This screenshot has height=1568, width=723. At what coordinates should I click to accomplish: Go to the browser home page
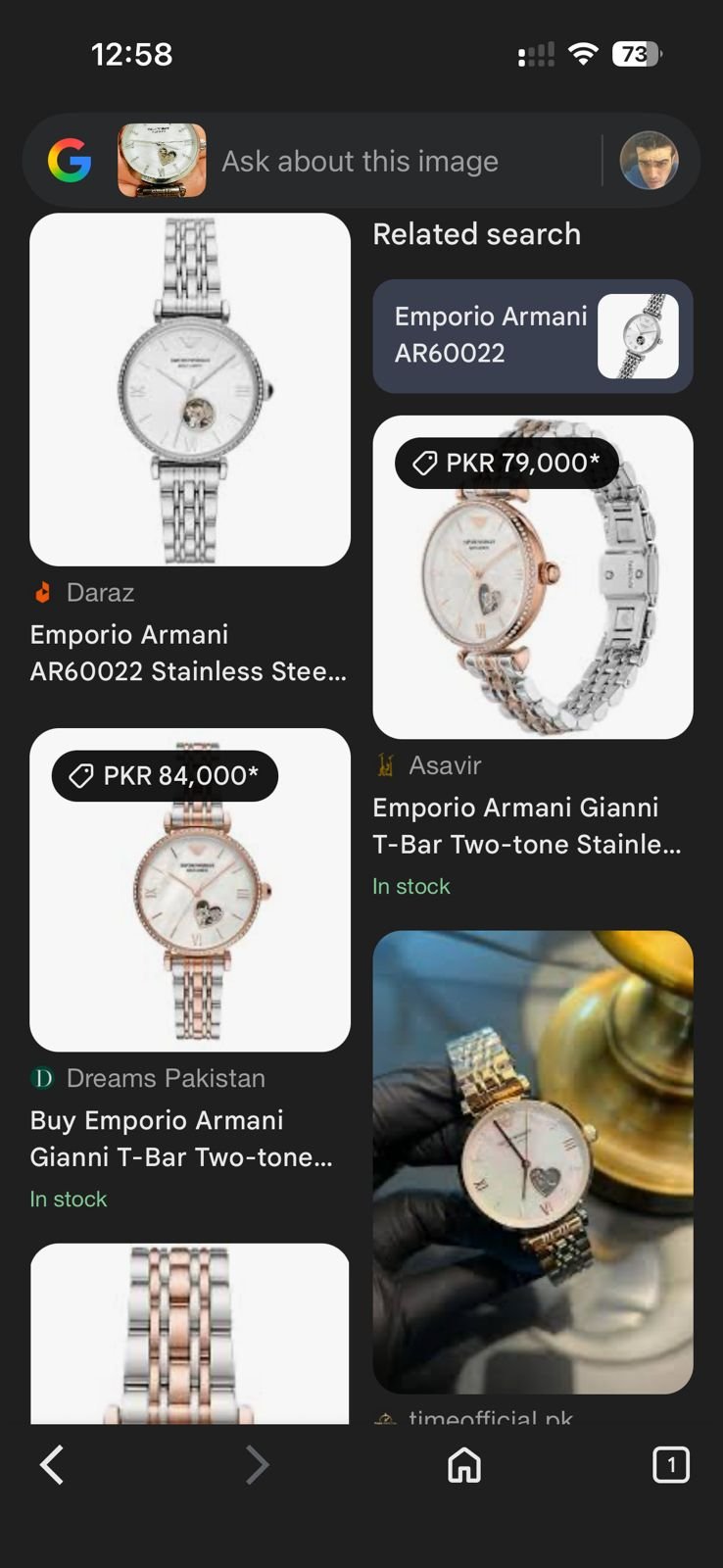(464, 1465)
